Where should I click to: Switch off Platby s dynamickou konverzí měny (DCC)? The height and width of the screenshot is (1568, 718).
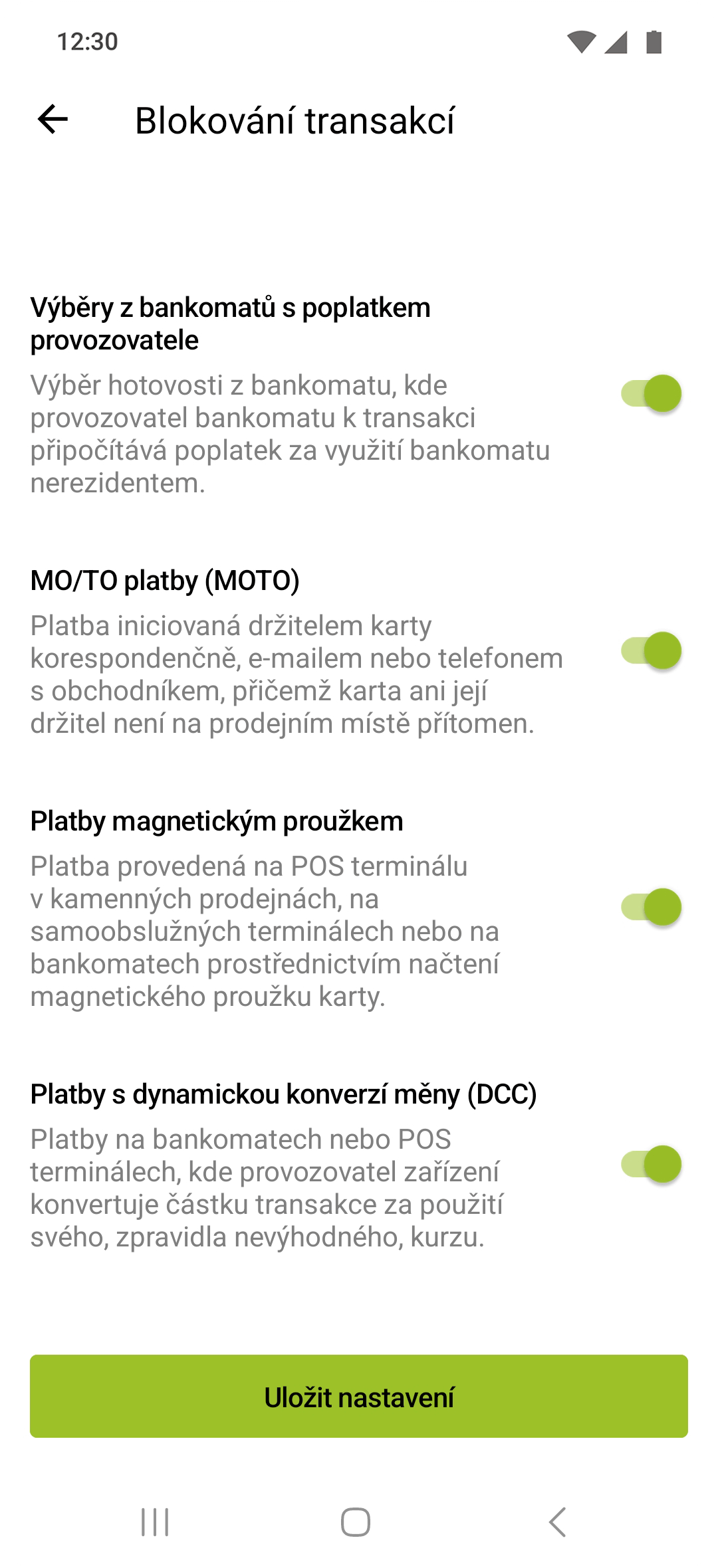point(652,1164)
